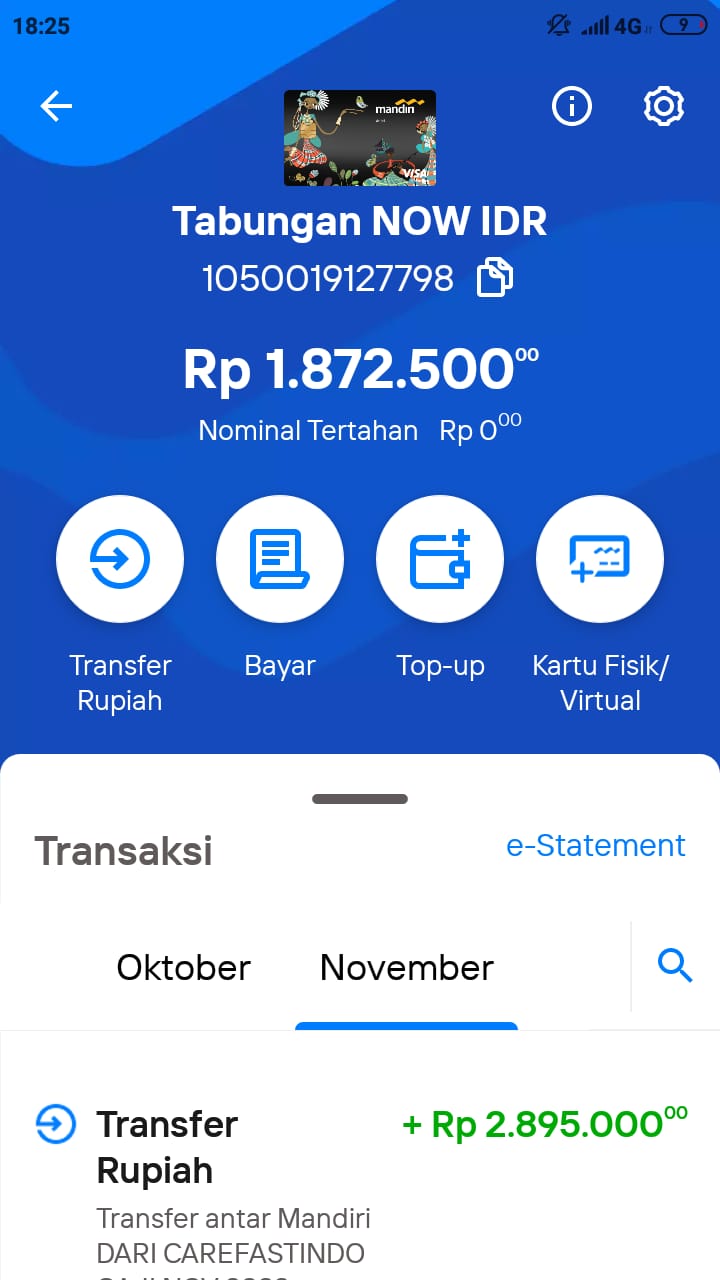Screen dimensions: 720x1280
Task: Switch to the Oktober tab
Action: coord(184,968)
